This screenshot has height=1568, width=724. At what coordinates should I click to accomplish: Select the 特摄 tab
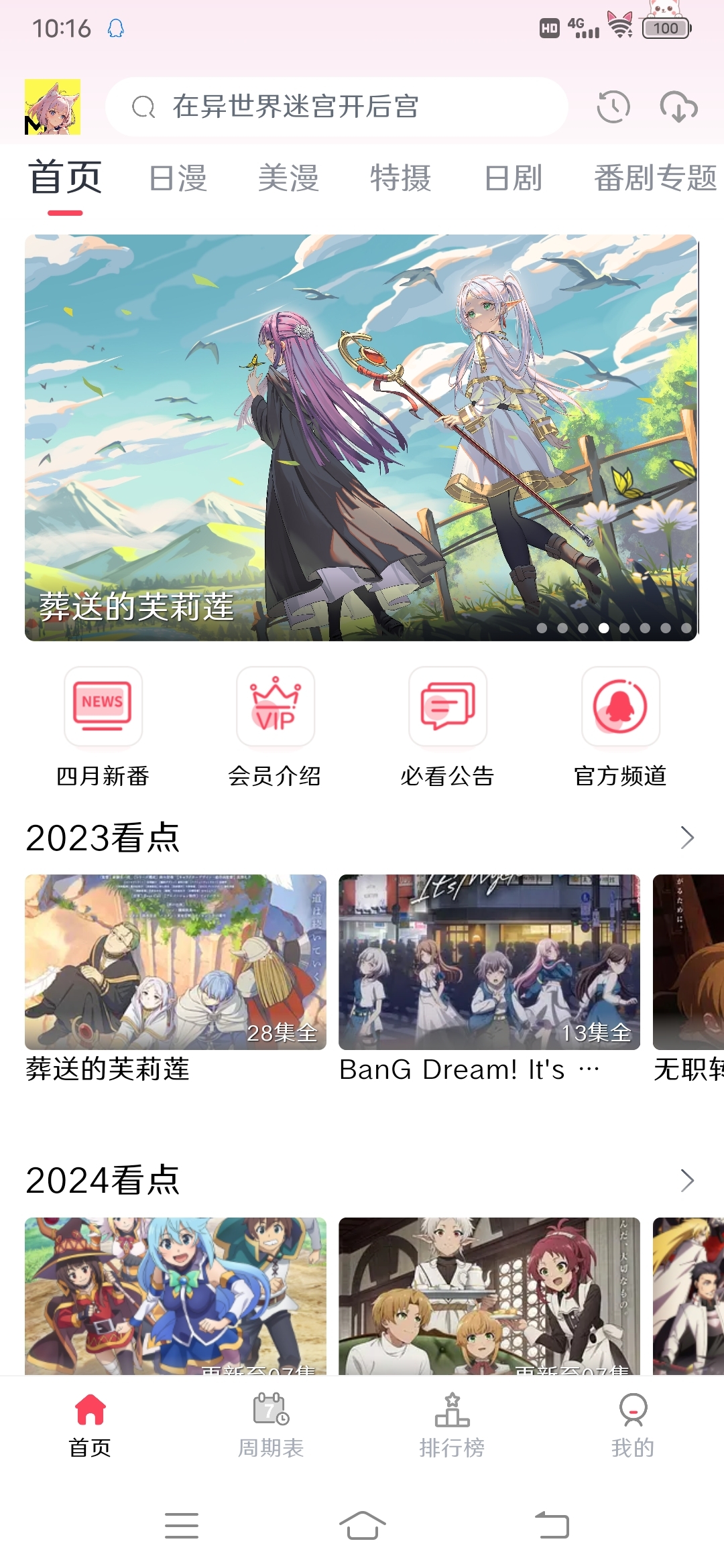[x=400, y=178]
